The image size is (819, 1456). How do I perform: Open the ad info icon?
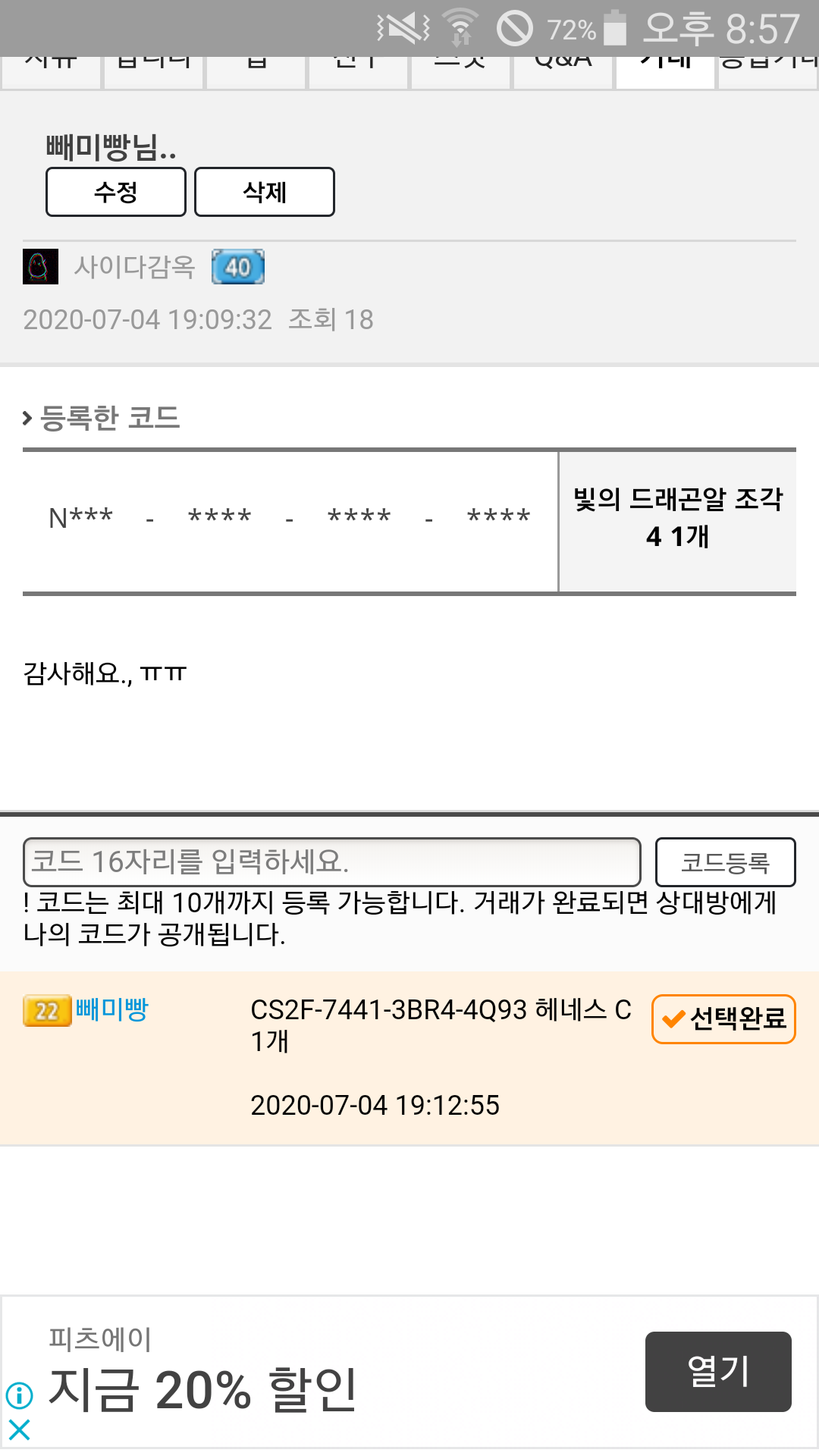coord(19,1395)
